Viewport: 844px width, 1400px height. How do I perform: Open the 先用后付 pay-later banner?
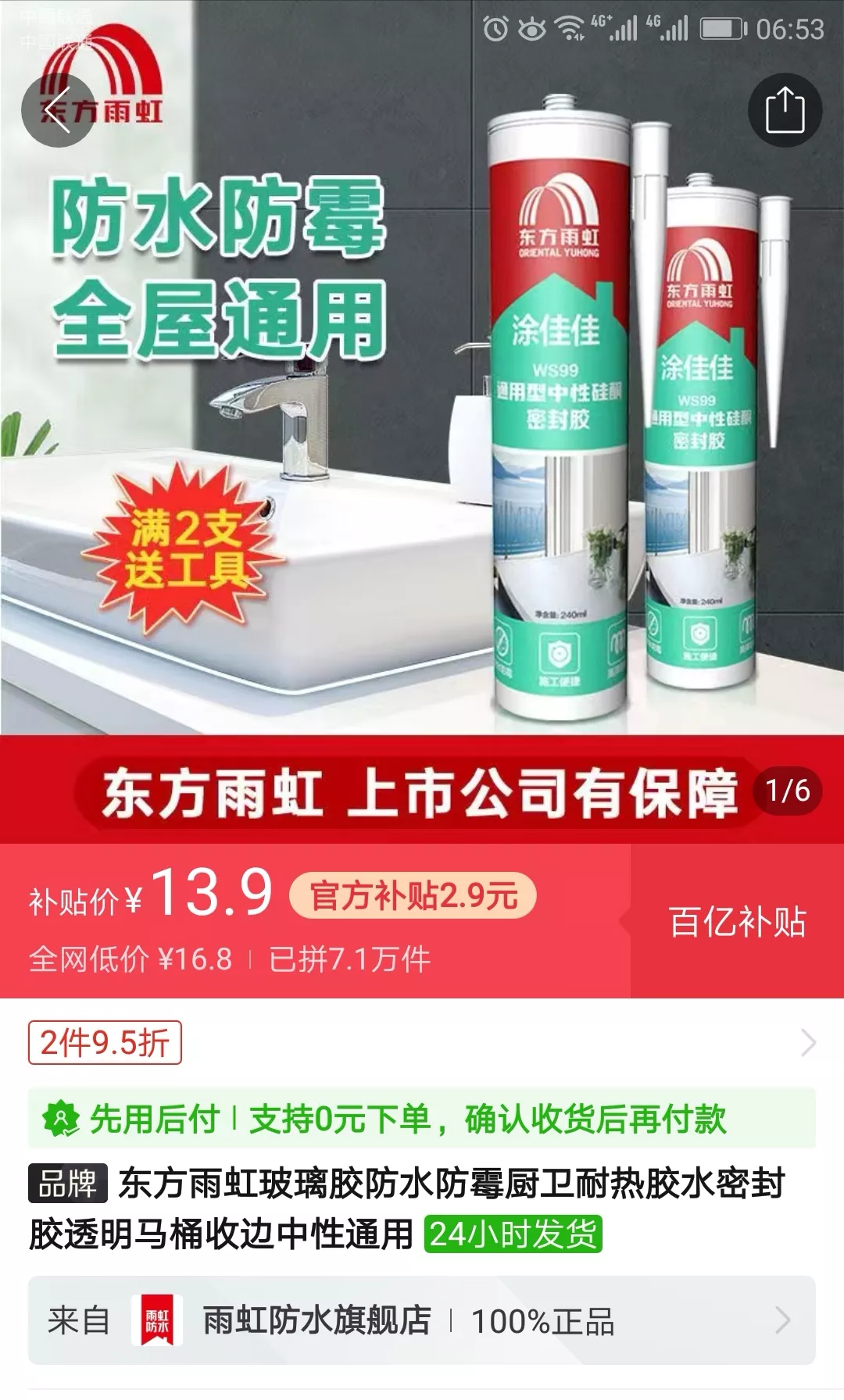pyautogui.click(x=422, y=1119)
